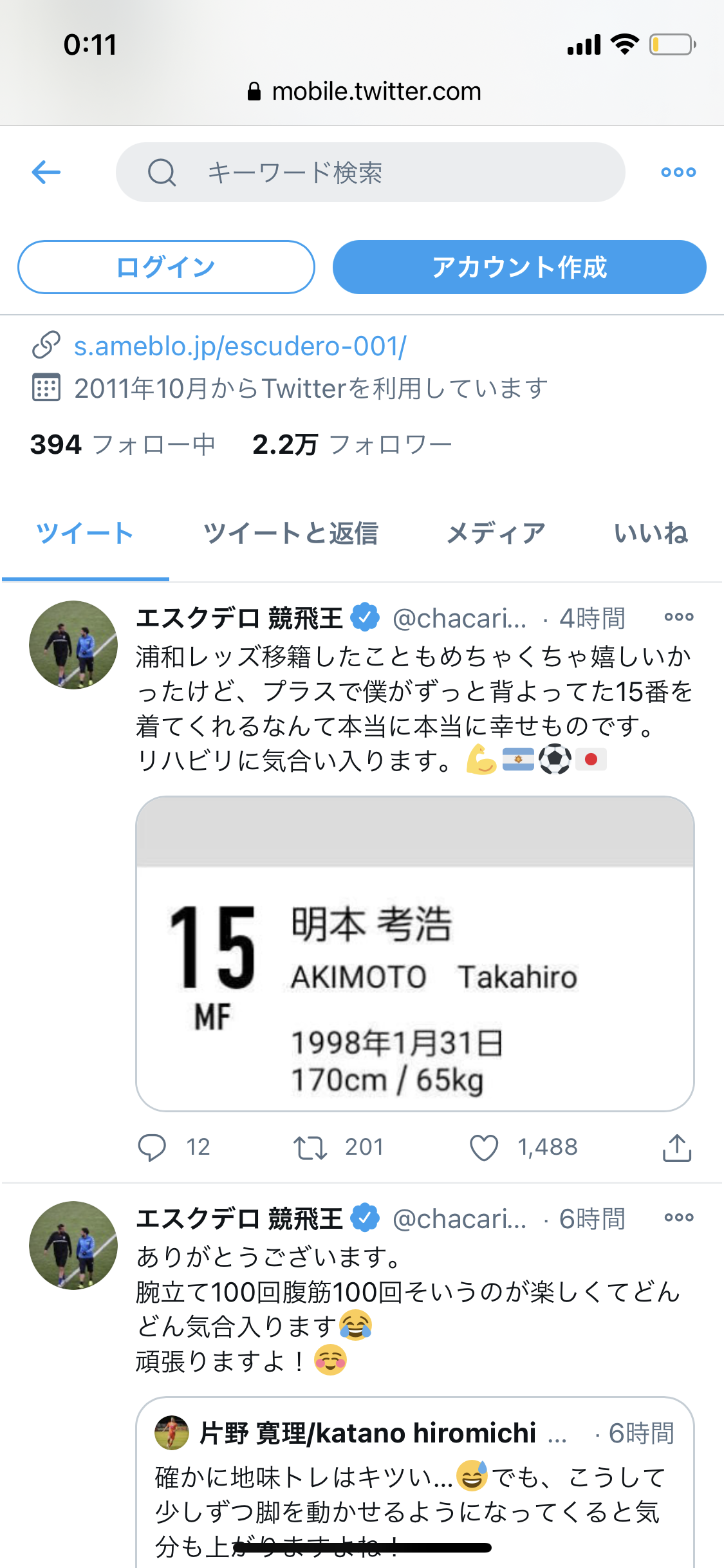Go back with the blue arrow
This screenshot has width=724, height=1568.
[46, 172]
